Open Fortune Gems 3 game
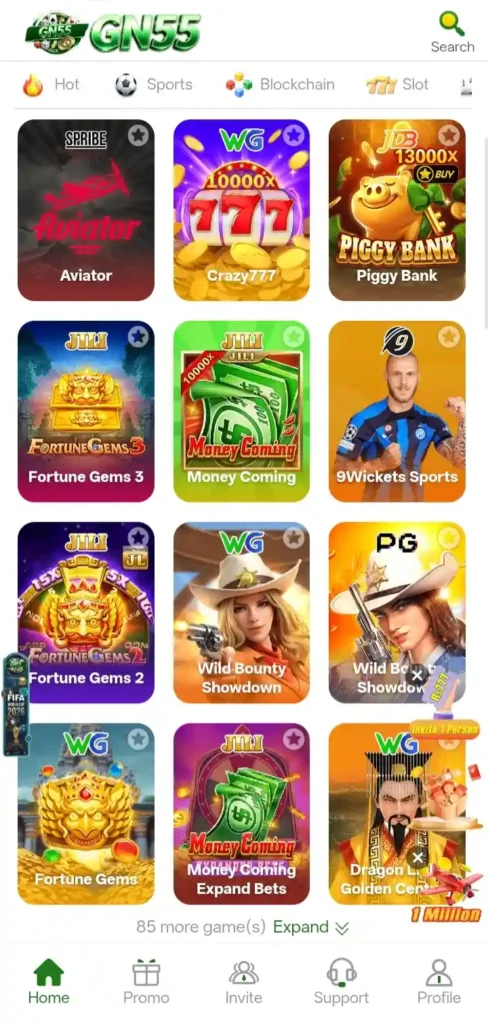 86,411
